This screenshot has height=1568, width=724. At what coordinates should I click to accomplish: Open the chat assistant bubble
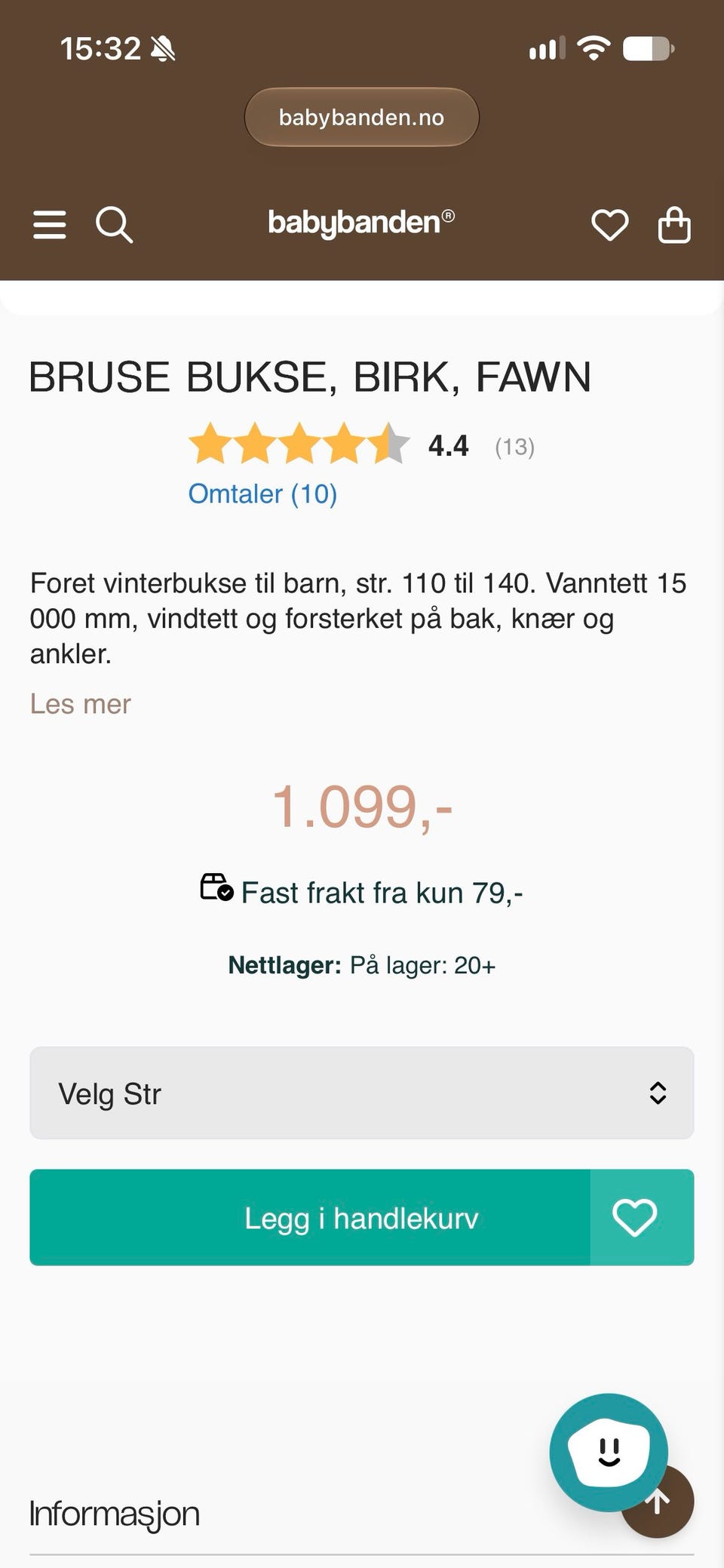click(x=609, y=1453)
